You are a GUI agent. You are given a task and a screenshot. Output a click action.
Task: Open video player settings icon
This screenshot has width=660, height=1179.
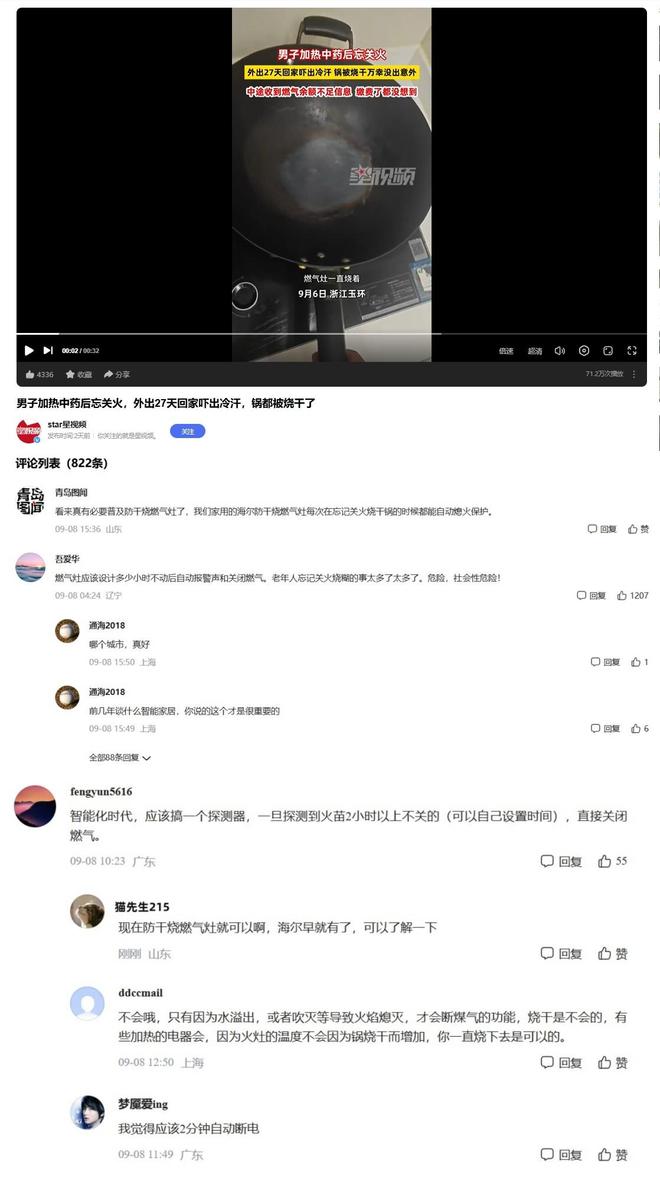(x=584, y=351)
